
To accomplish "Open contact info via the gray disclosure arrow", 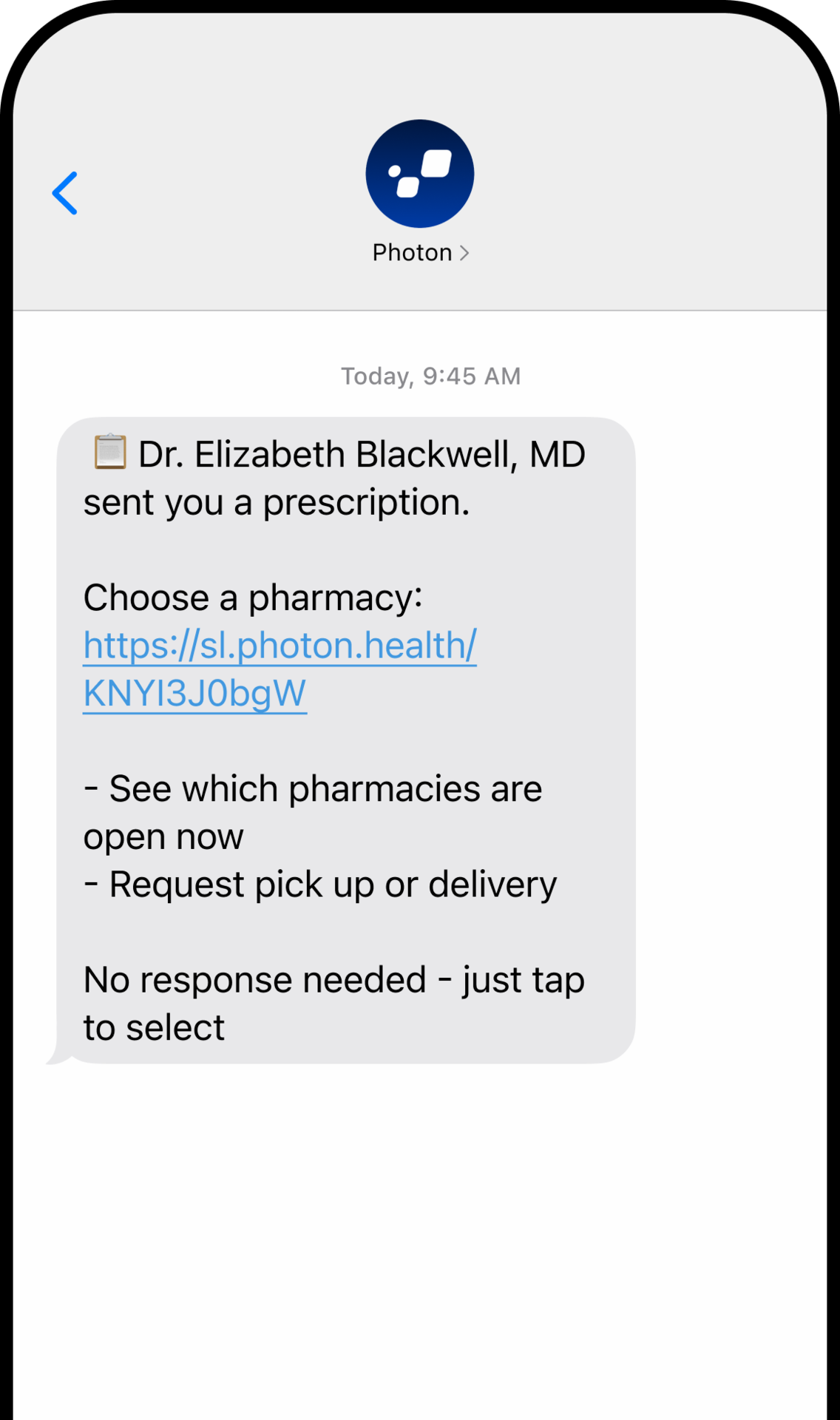I will [x=465, y=251].
